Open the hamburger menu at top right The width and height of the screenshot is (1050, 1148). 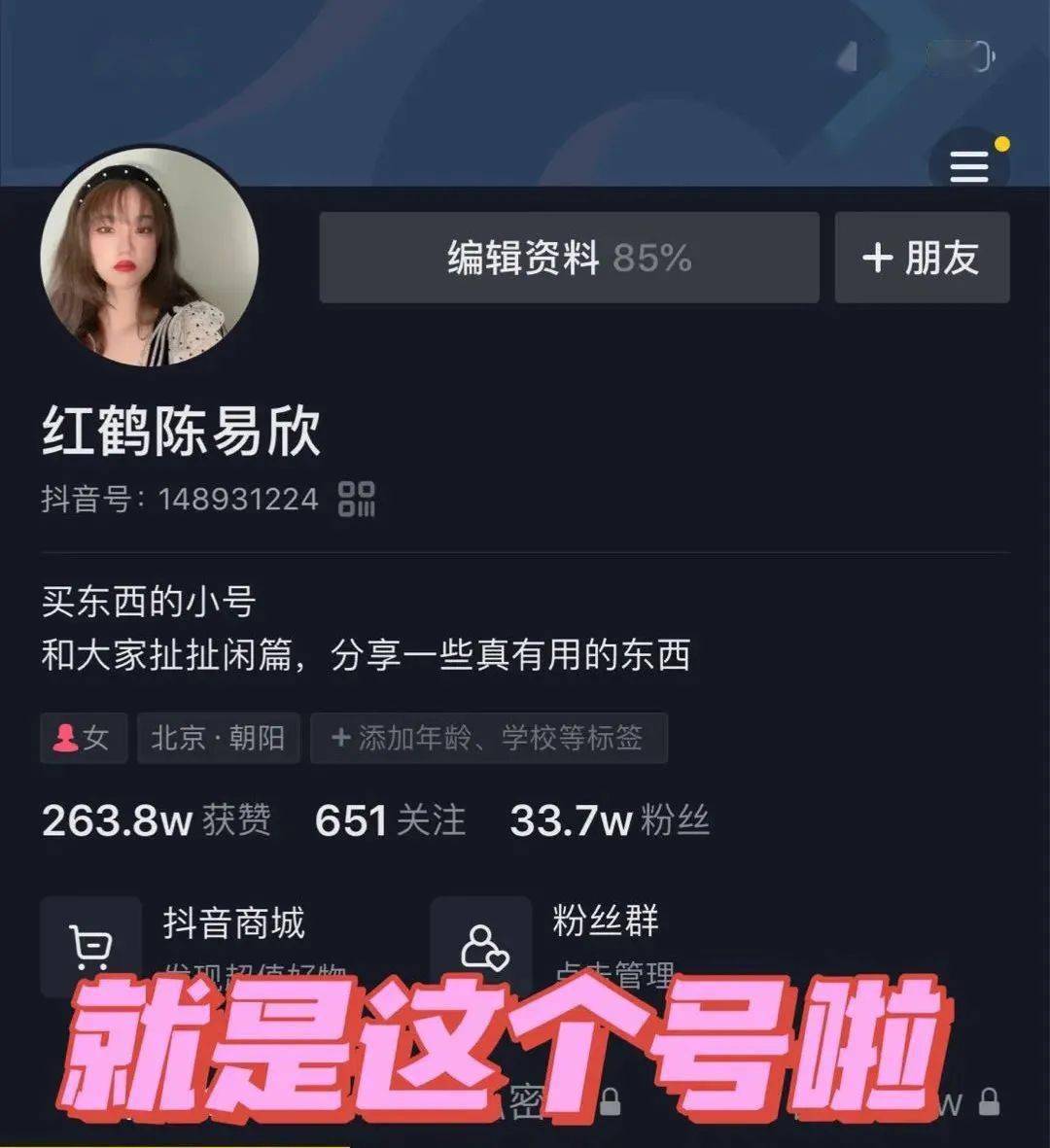(968, 166)
